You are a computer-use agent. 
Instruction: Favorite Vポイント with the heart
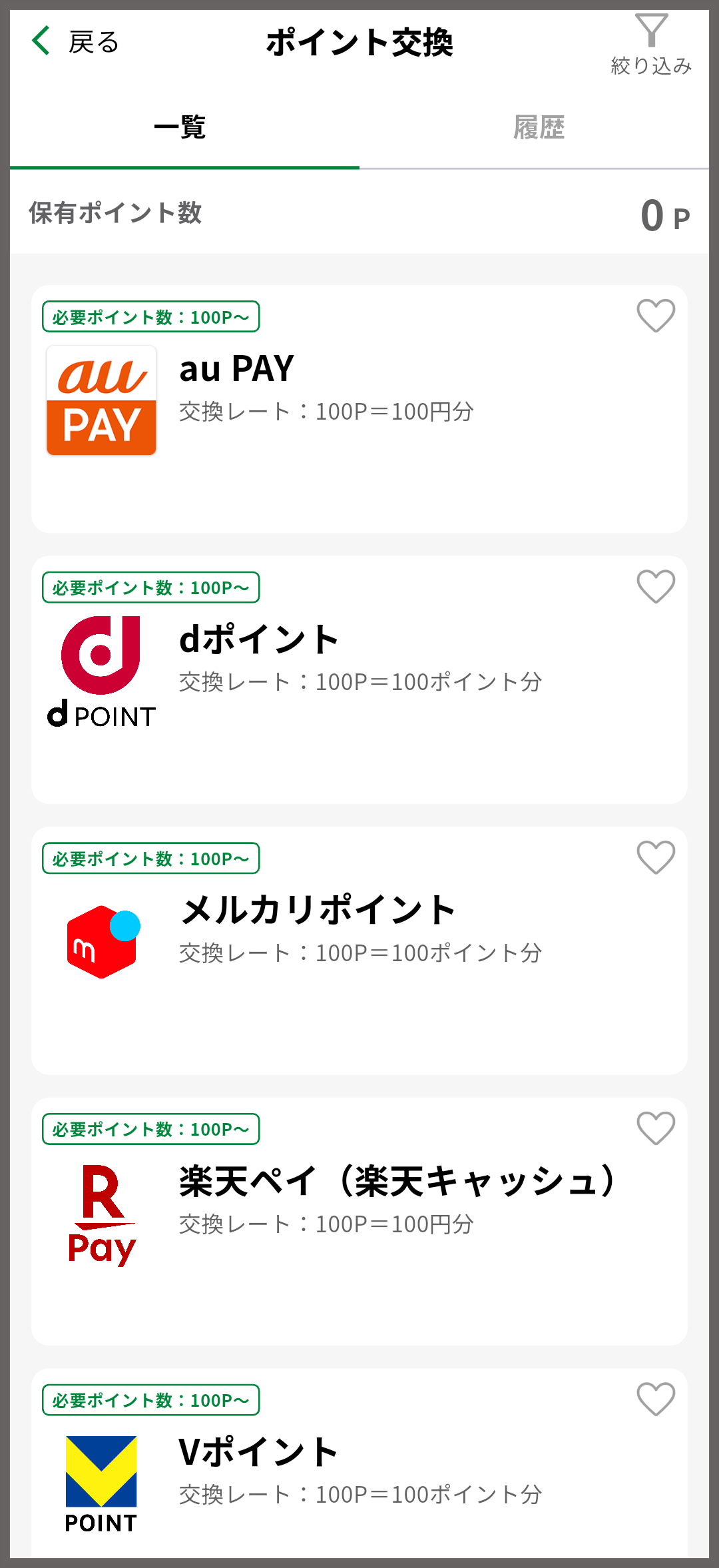pyautogui.click(x=656, y=1399)
